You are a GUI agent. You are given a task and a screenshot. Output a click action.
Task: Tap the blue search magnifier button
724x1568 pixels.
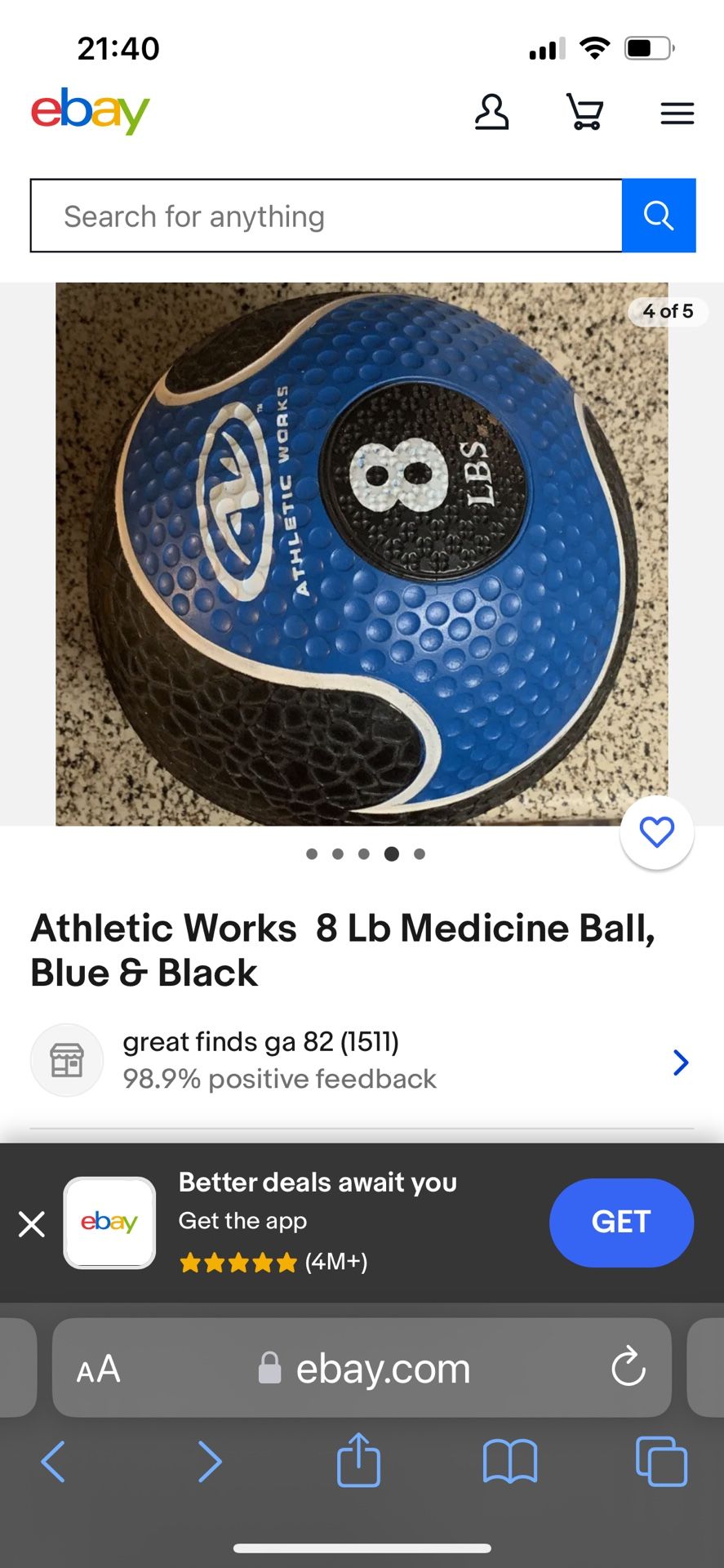[658, 216]
